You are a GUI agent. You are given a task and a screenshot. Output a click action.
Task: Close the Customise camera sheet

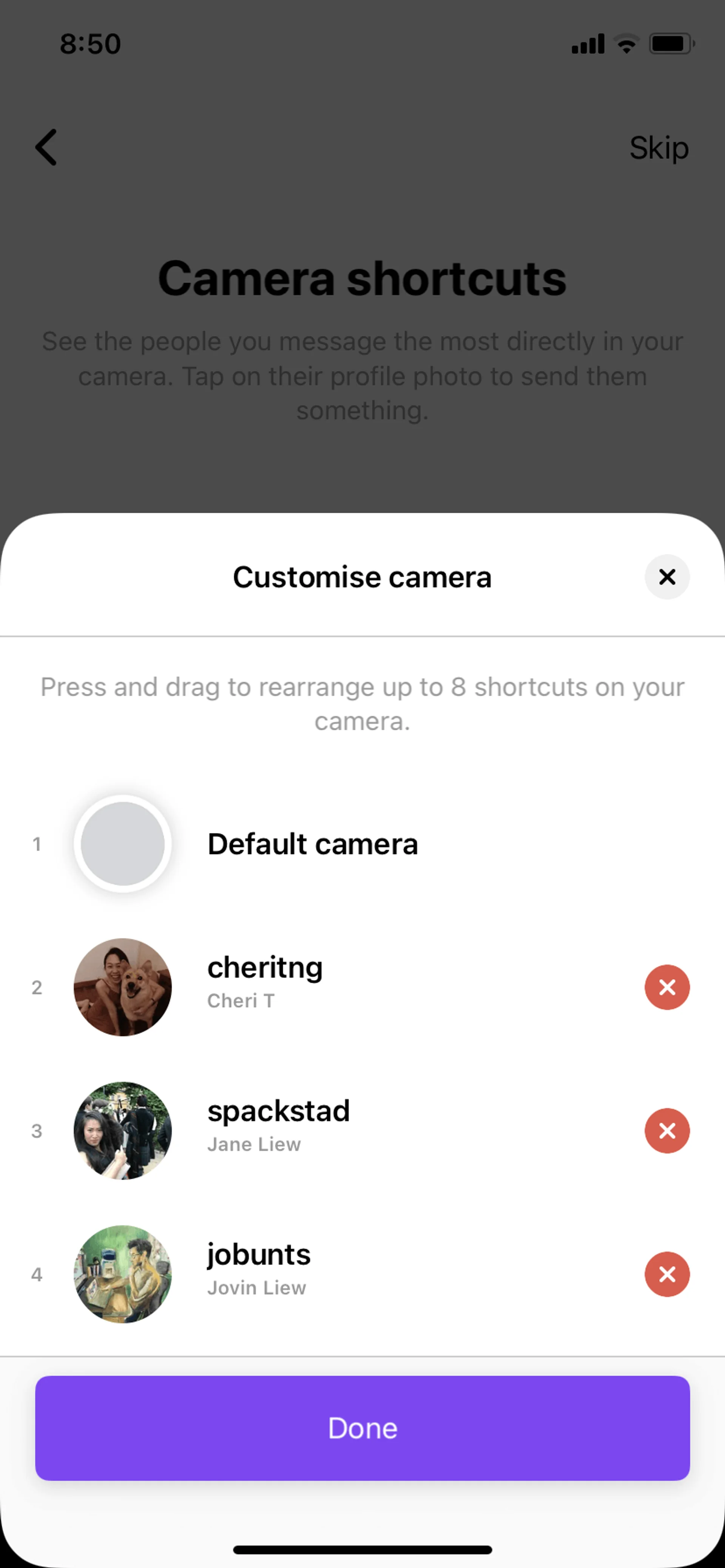(x=667, y=576)
